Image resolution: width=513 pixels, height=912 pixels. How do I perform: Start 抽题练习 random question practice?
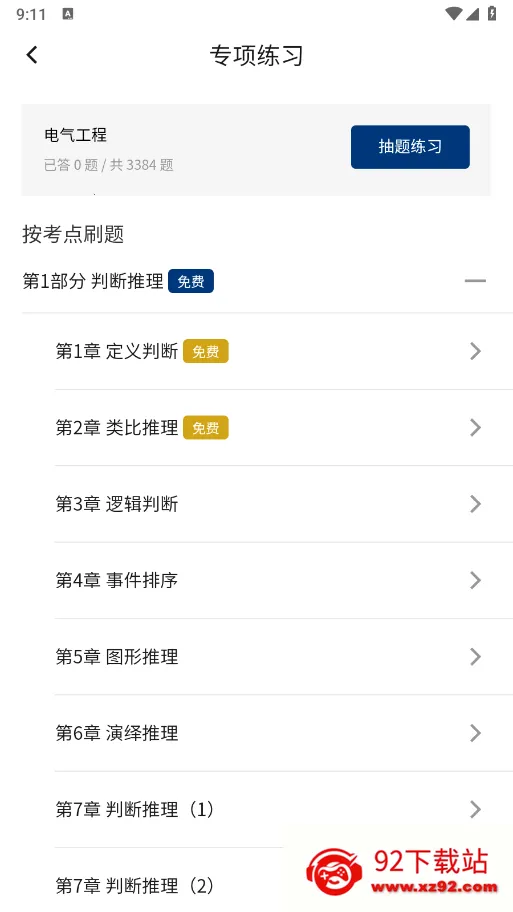[x=410, y=147]
